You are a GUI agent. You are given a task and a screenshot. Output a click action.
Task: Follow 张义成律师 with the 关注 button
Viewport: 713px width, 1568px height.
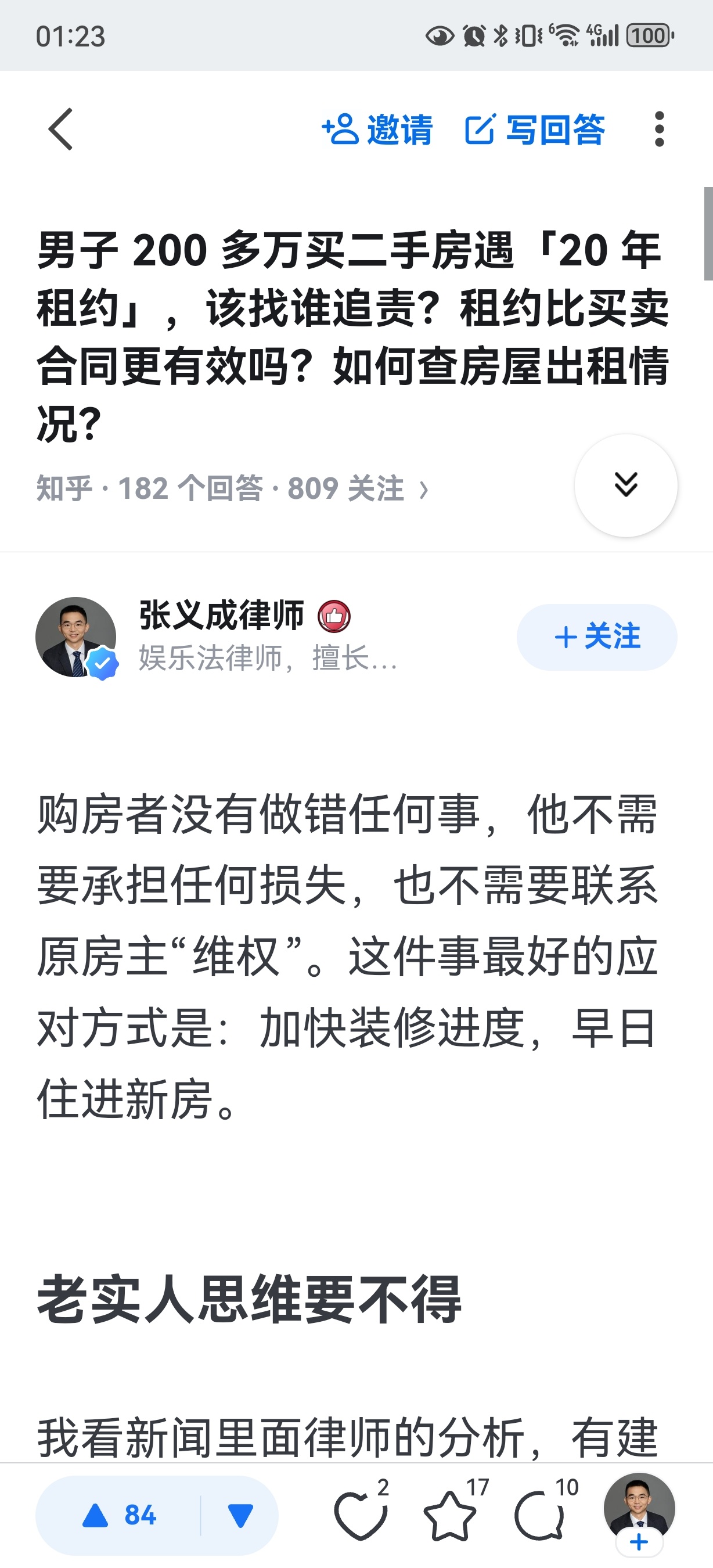[597, 637]
